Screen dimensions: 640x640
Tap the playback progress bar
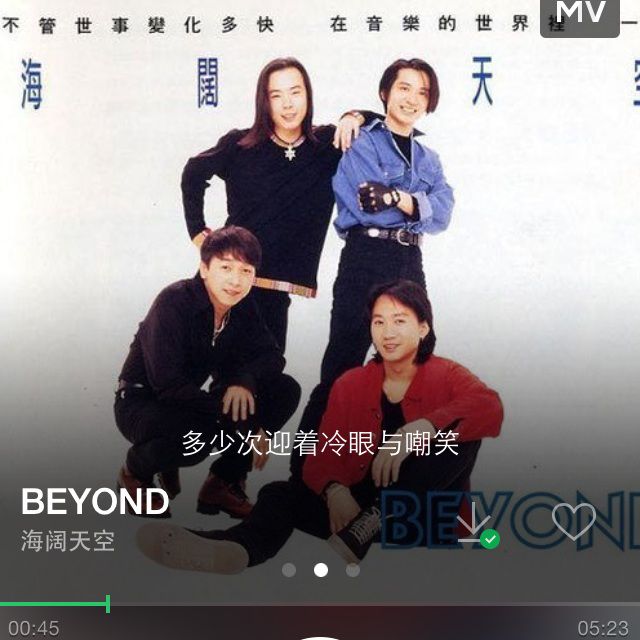pyautogui.click(x=320, y=604)
